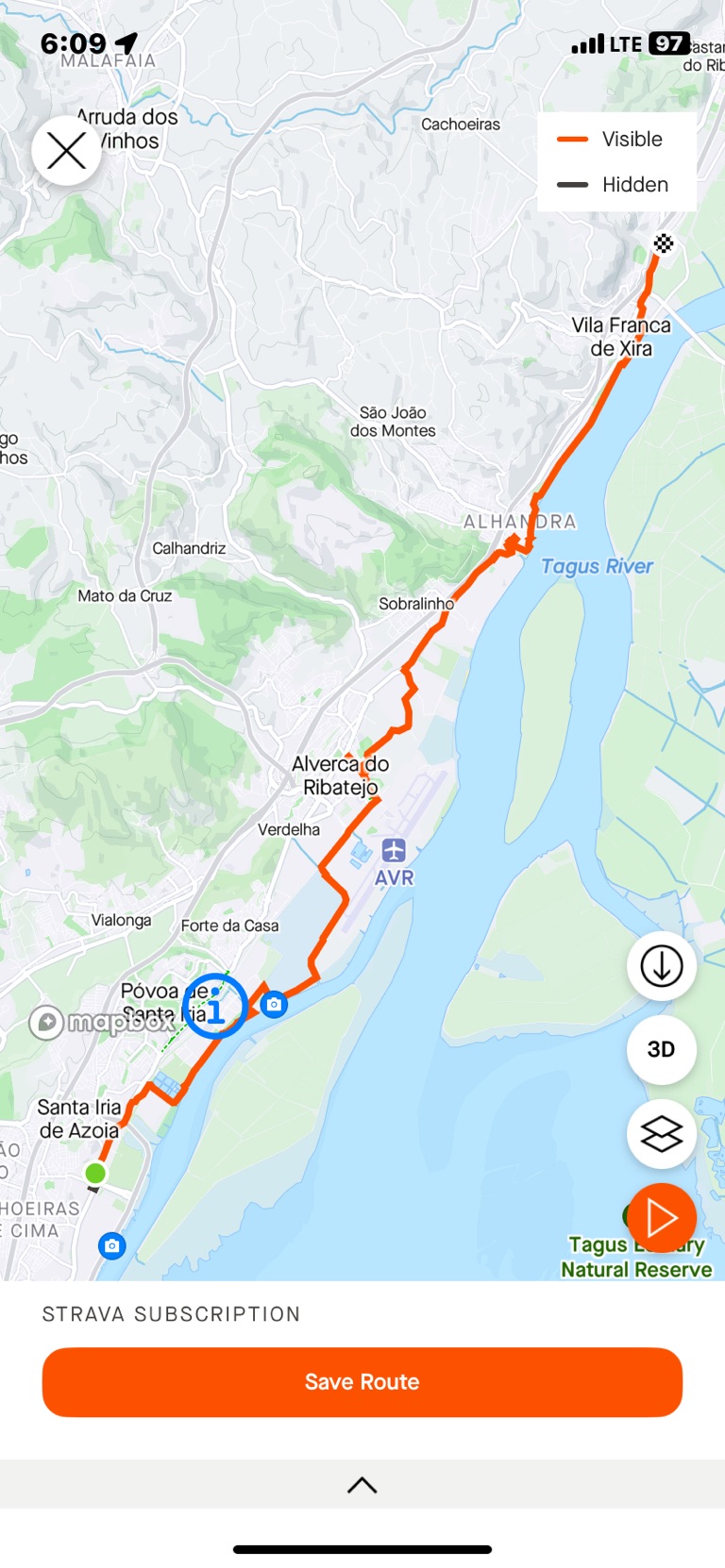Open the Mapbox info icon
The width and height of the screenshot is (725, 1568).
pyautogui.click(x=215, y=1007)
